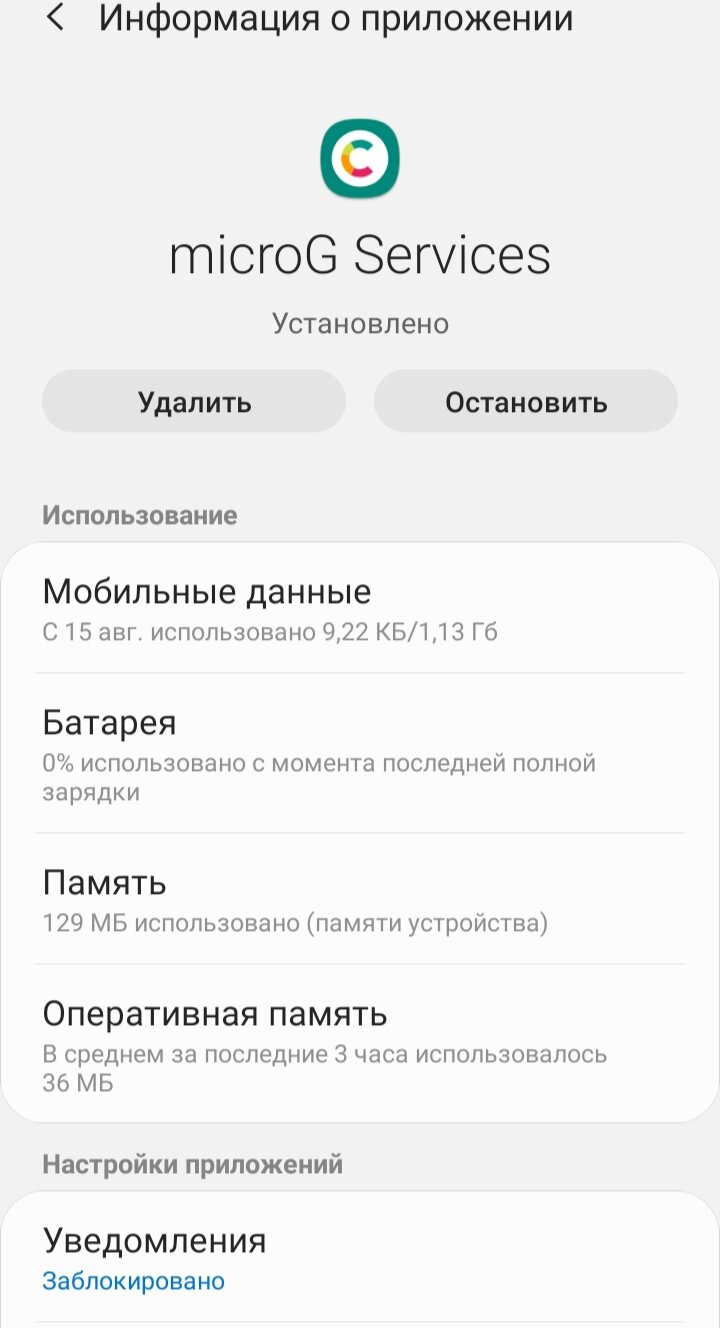The width and height of the screenshot is (720, 1328).
Task: Open the Батарея usage row
Action: point(360,754)
